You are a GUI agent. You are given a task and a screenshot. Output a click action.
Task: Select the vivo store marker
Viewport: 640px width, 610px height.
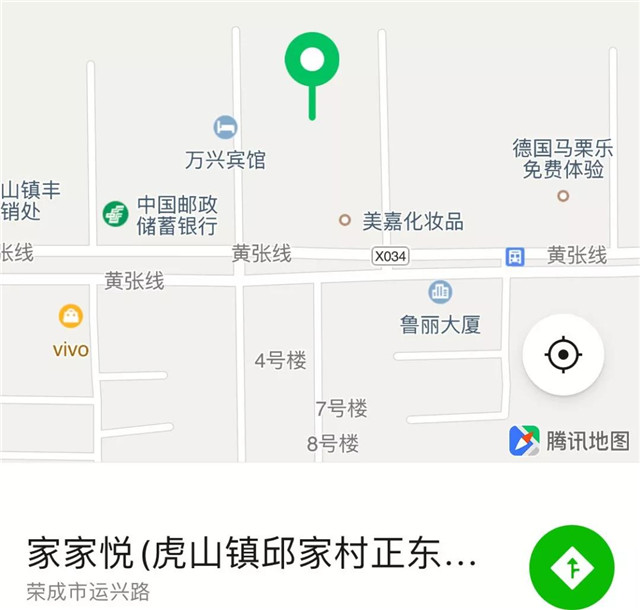(x=70, y=317)
